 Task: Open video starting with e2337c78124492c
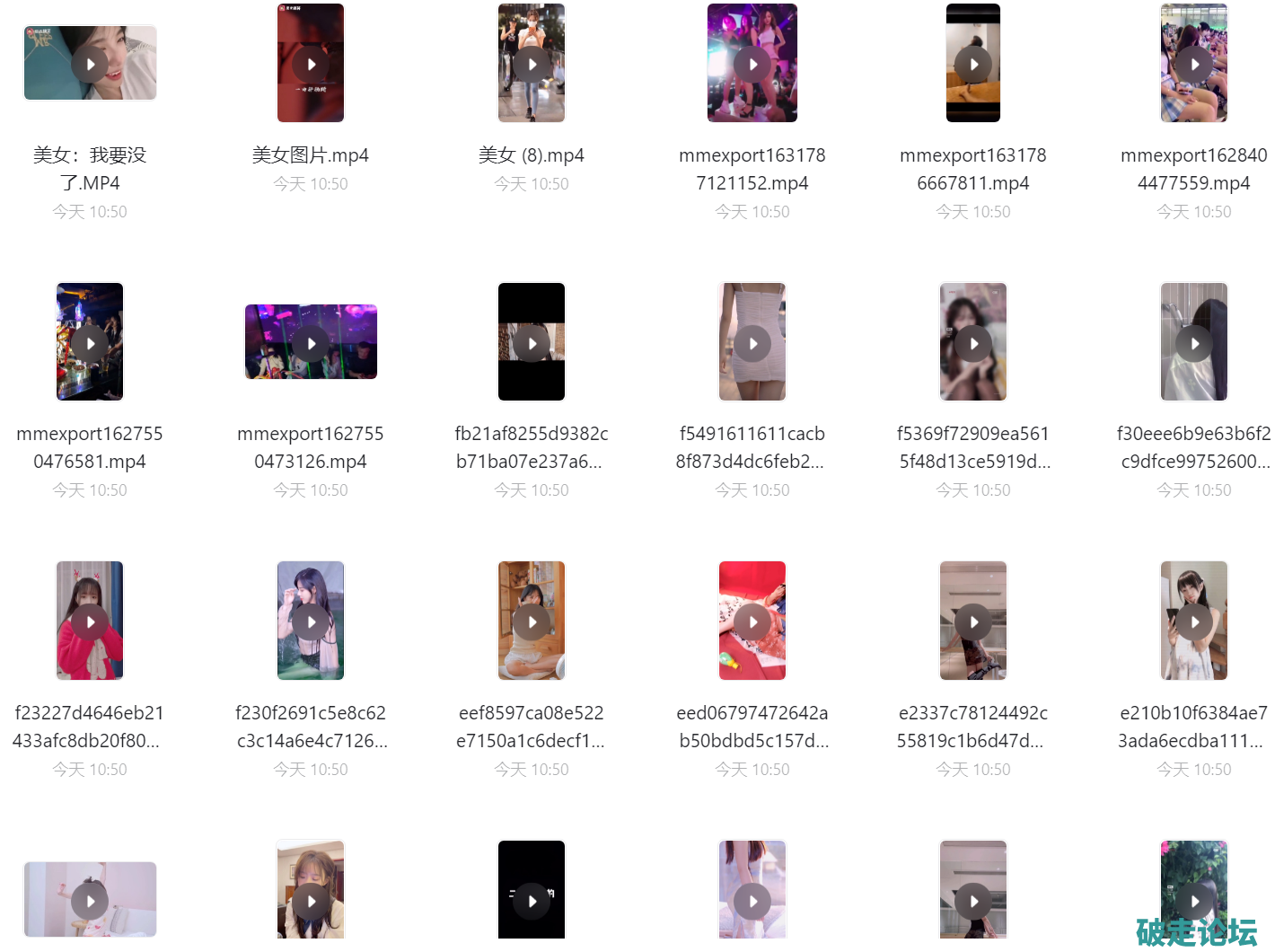pyautogui.click(x=973, y=621)
